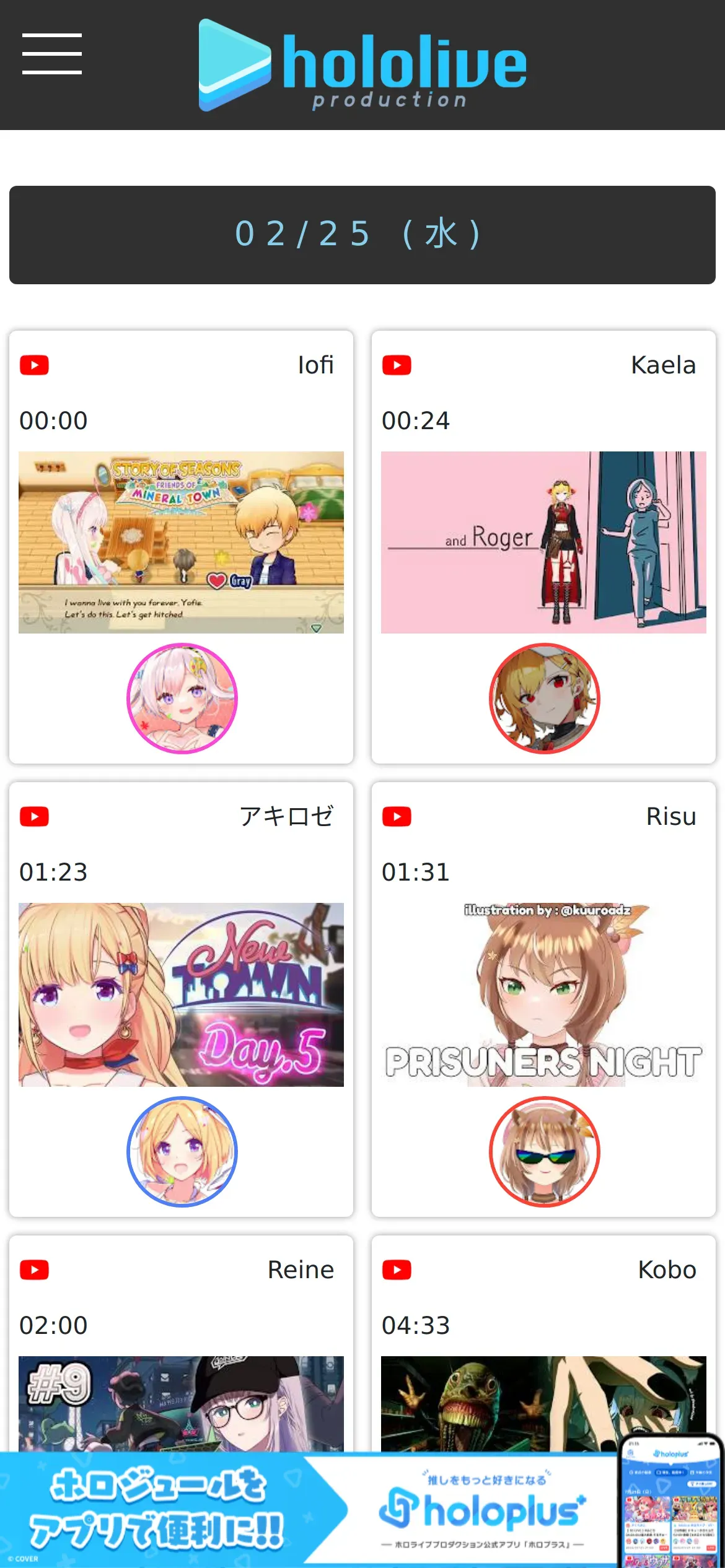Open Iofi's 00:00 stream card
The height and width of the screenshot is (1568, 725).
[x=181, y=542]
